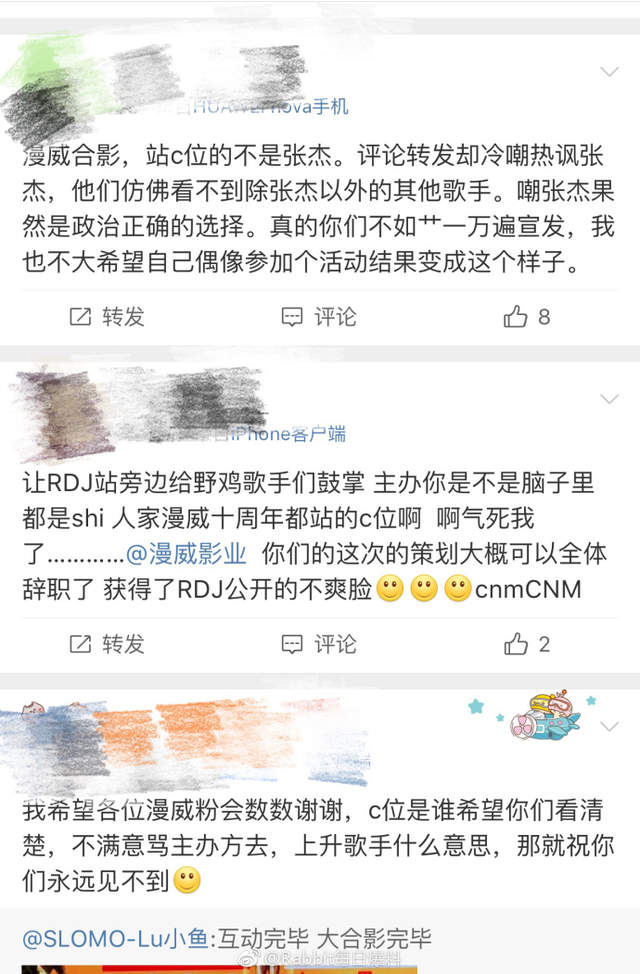Open dropdown menu on the 漫威合影 post
The width and height of the screenshot is (640, 974).
(x=608, y=72)
